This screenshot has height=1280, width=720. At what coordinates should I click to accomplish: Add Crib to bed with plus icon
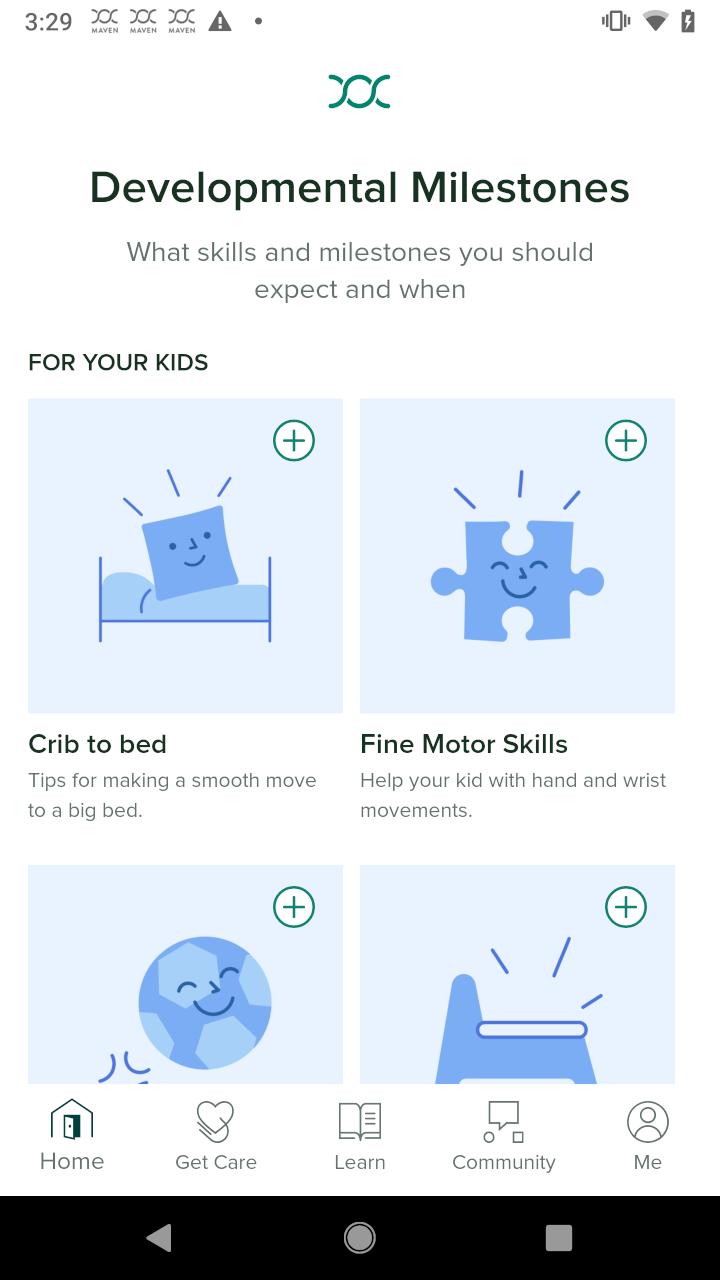pyautogui.click(x=294, y=440)
